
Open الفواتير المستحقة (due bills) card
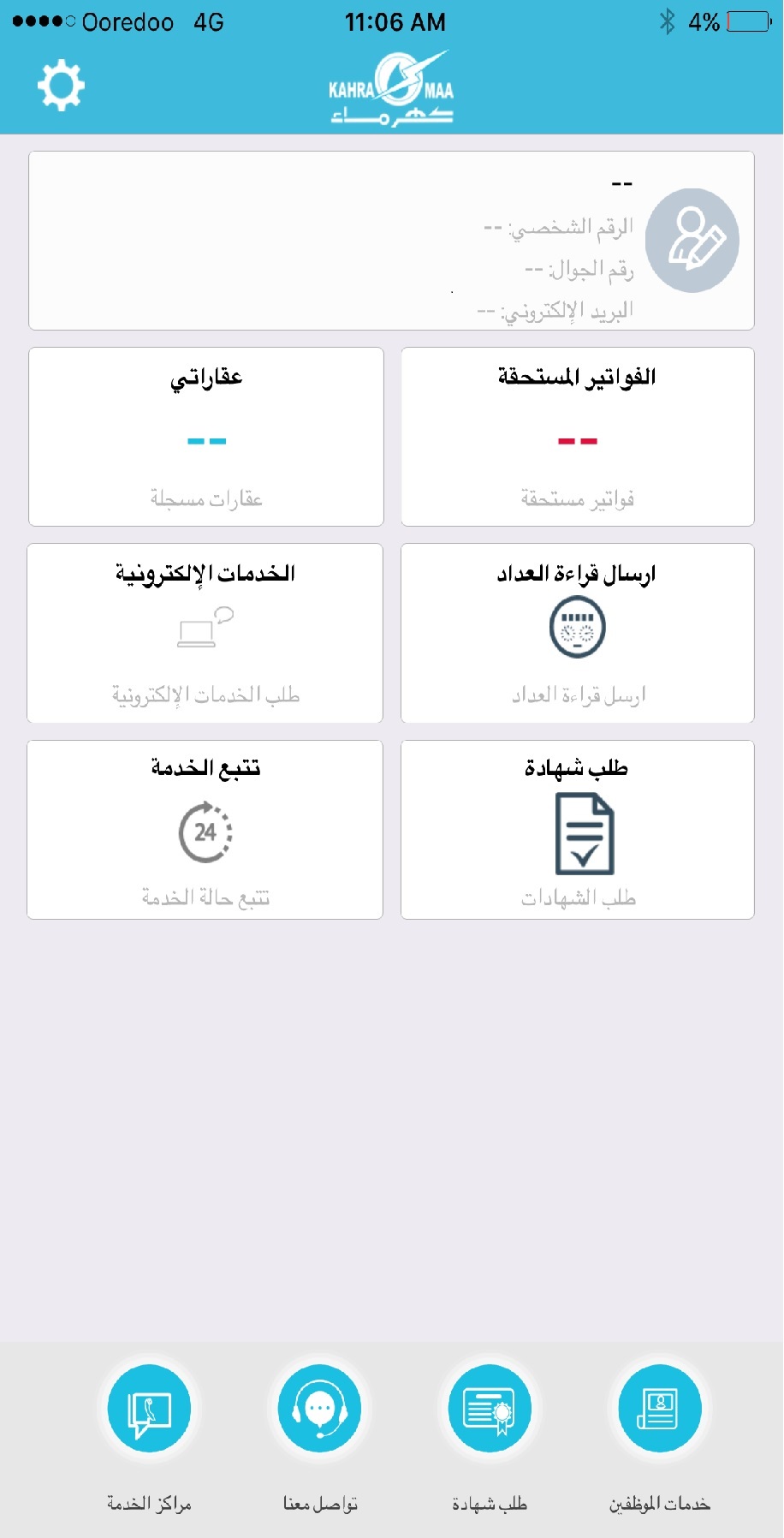pyautogui.click(x=577, y=437)
